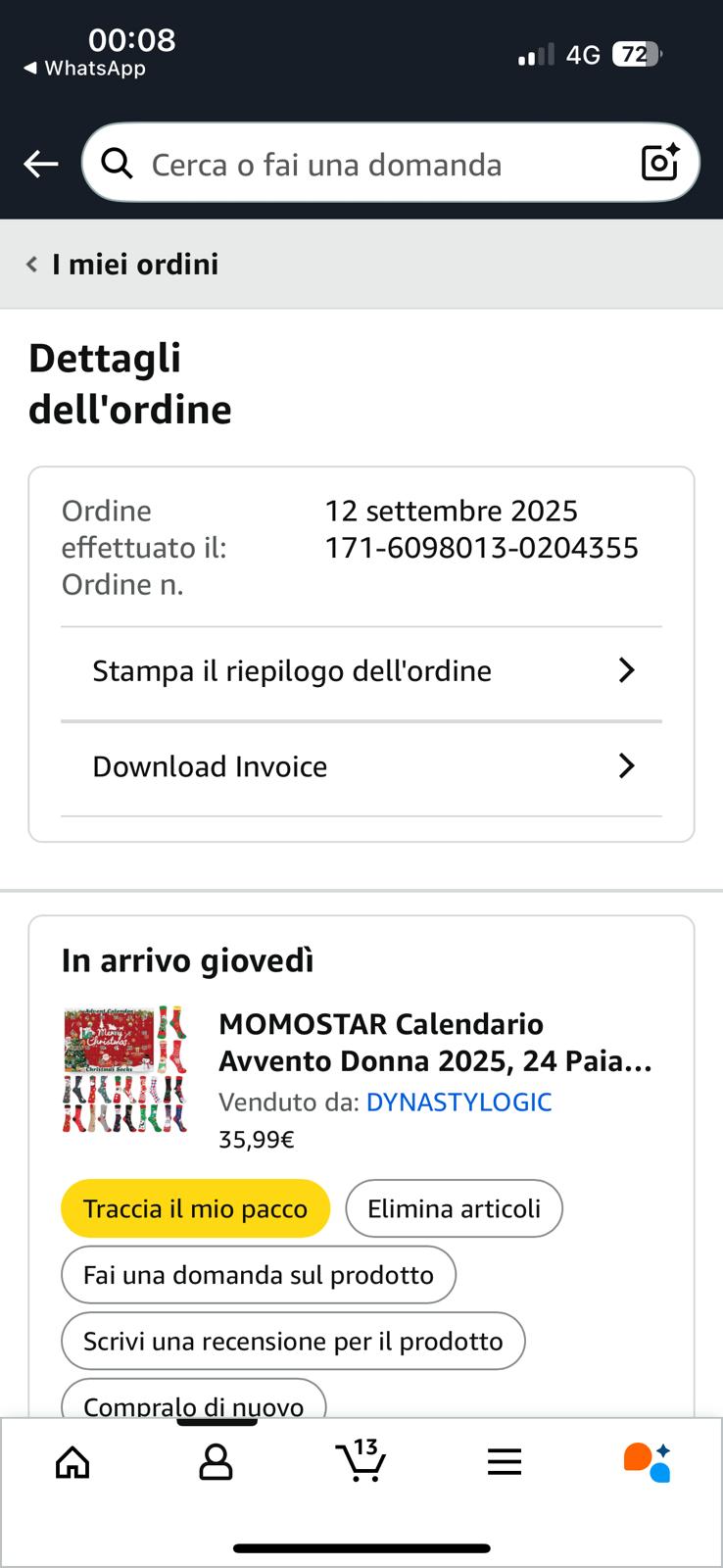Open the cart with 13 items
The image size is (723, 1568).
tap(360, 1462)
